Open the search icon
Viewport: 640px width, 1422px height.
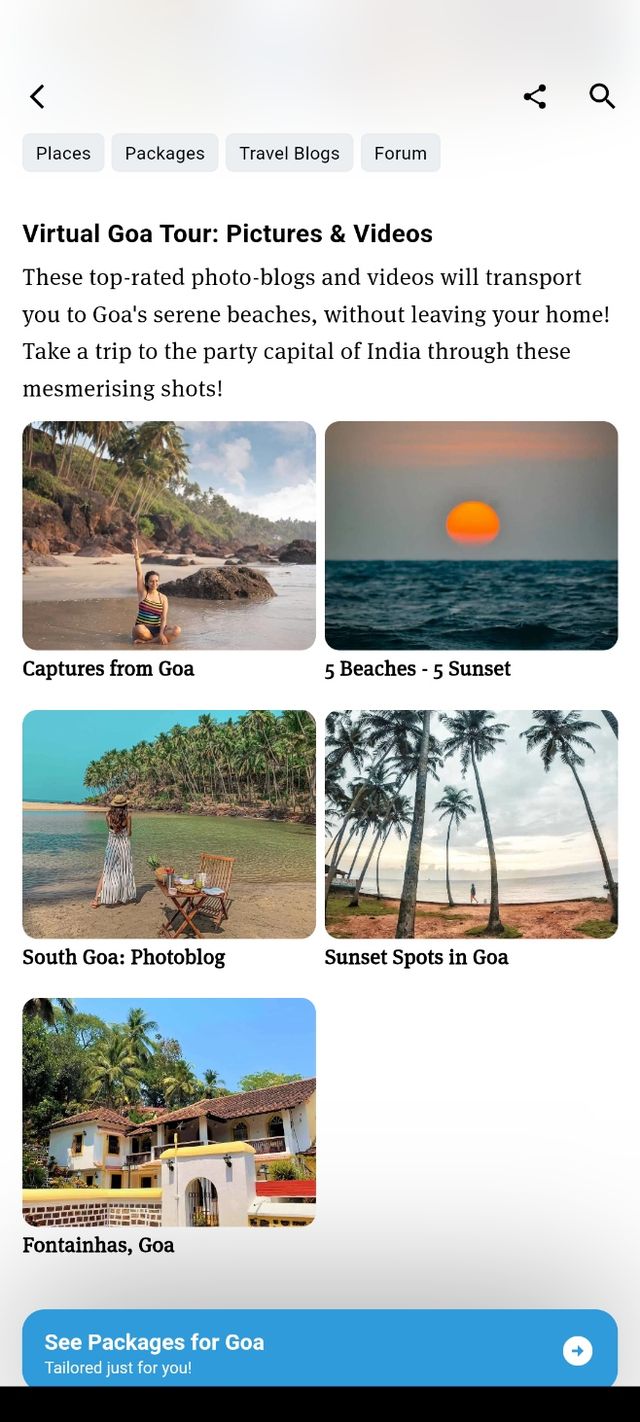point(602,96)
